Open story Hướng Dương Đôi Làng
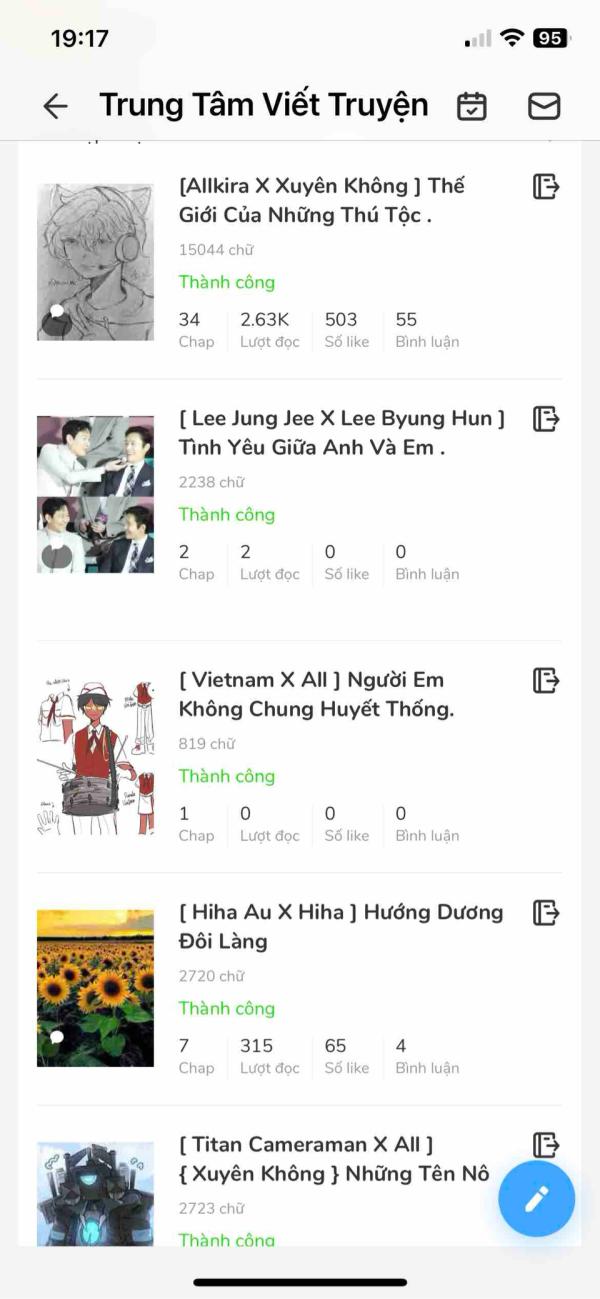 coord(340,926)
